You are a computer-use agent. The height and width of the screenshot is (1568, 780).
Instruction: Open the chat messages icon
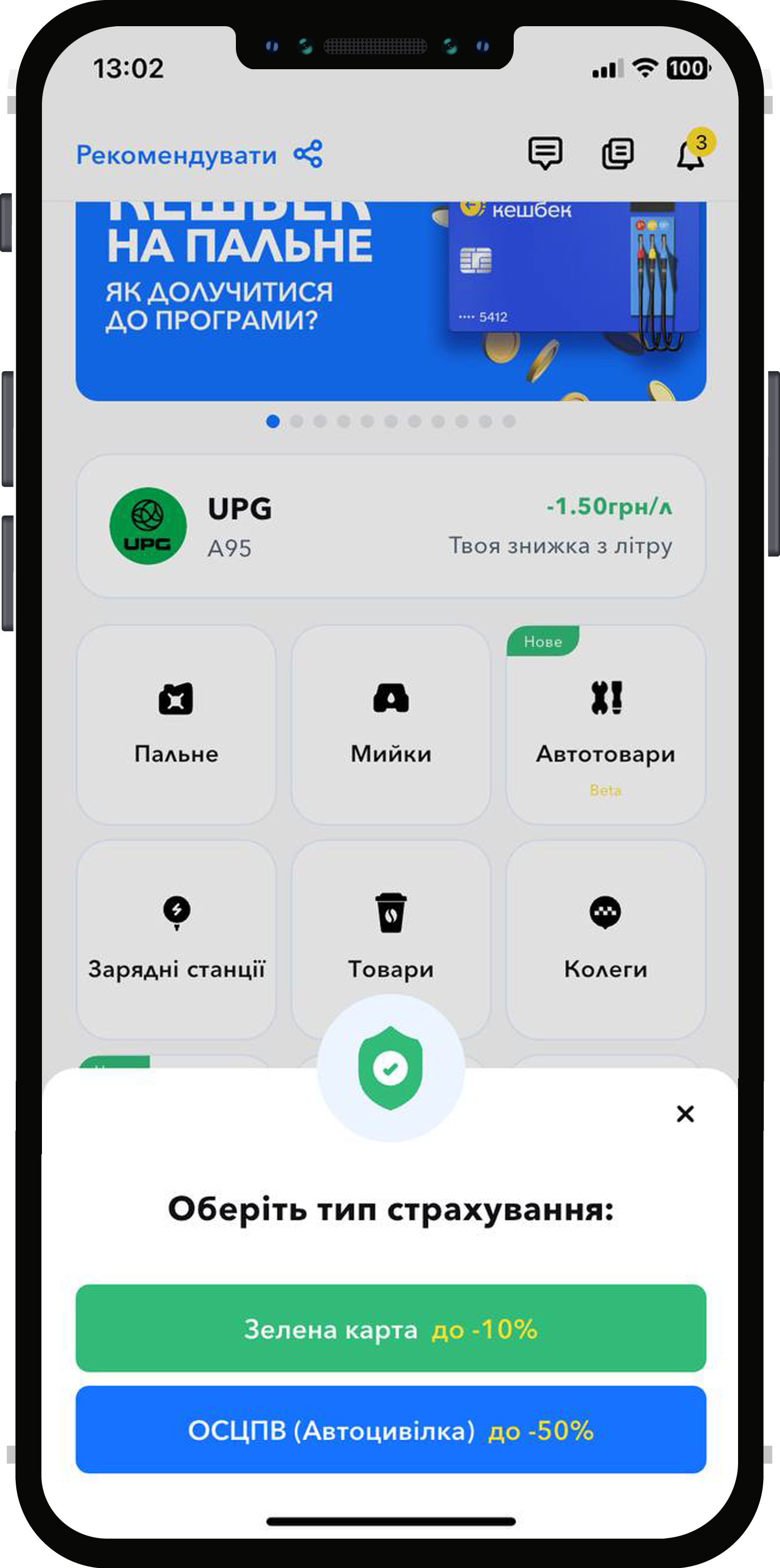tap(545, 153)
